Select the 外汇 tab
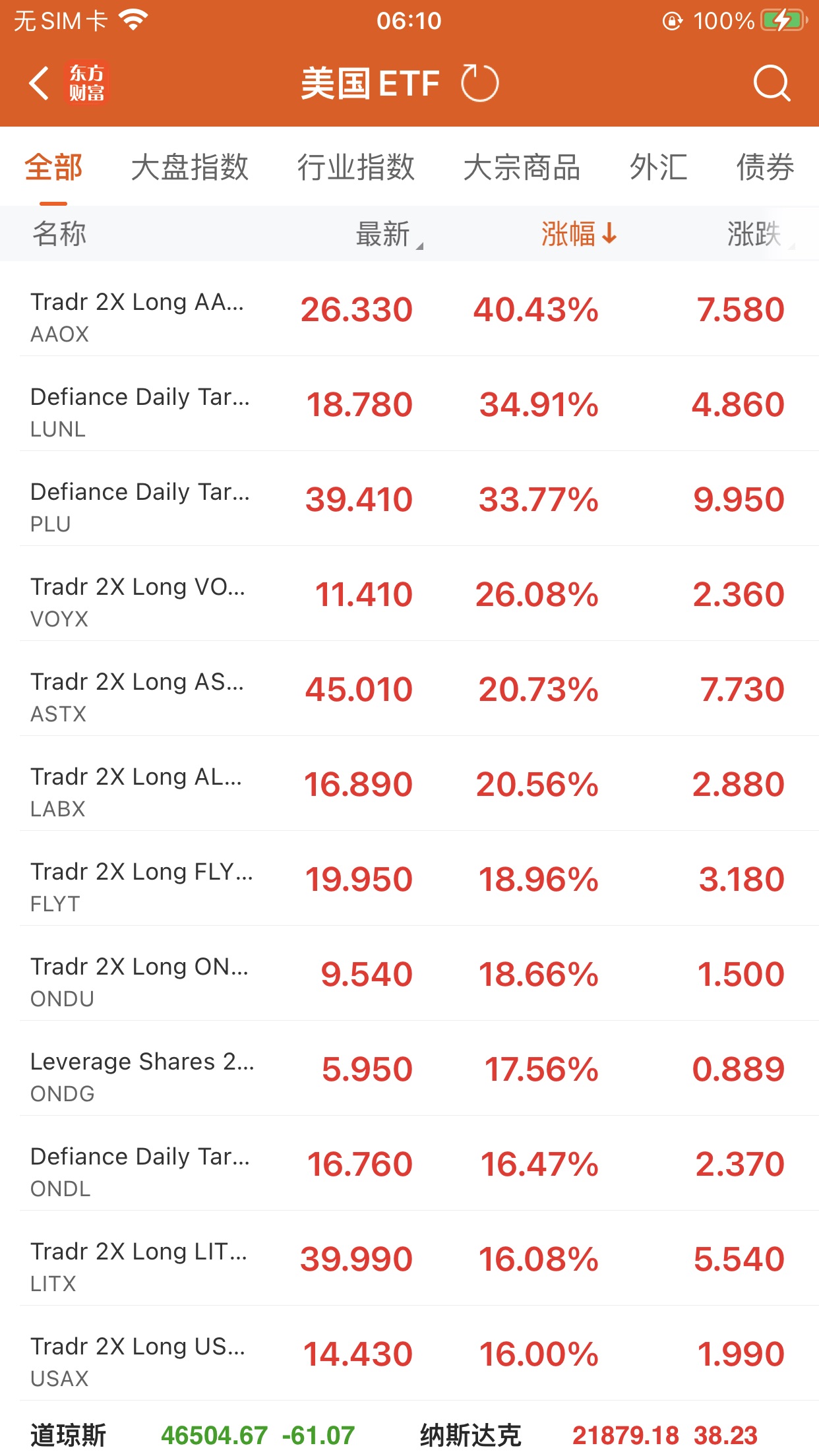The height and width of the screenshot is (1456, 819). point(658,167)
